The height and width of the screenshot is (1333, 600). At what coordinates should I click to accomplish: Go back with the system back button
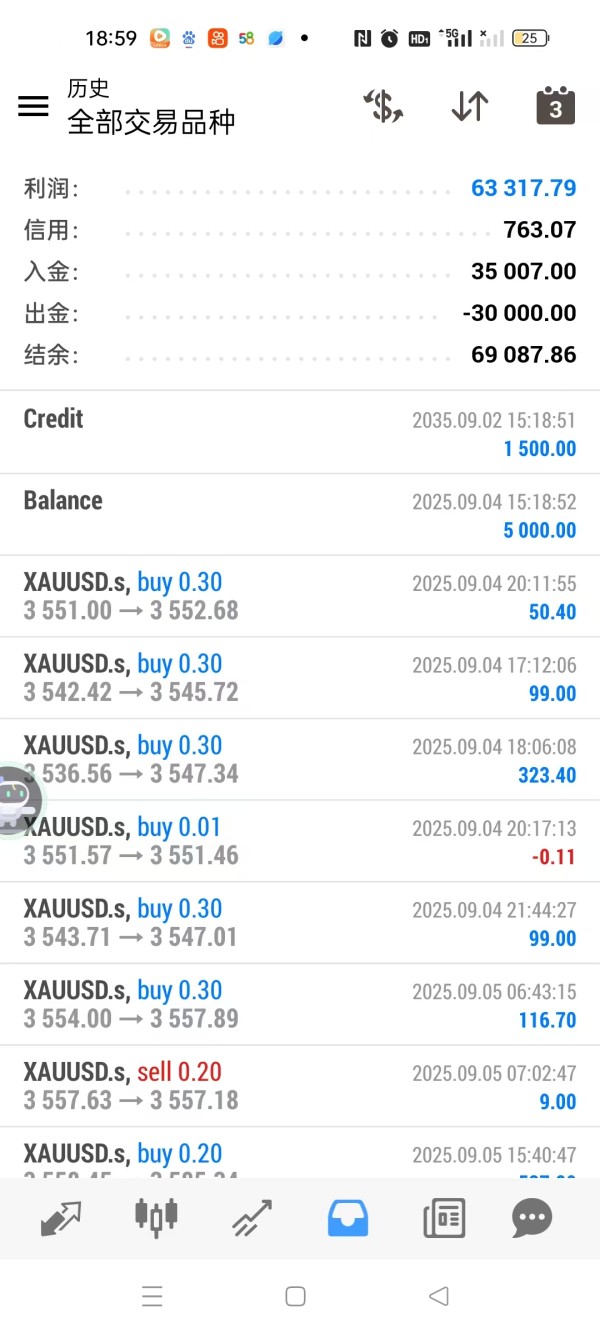(438, 1296)
